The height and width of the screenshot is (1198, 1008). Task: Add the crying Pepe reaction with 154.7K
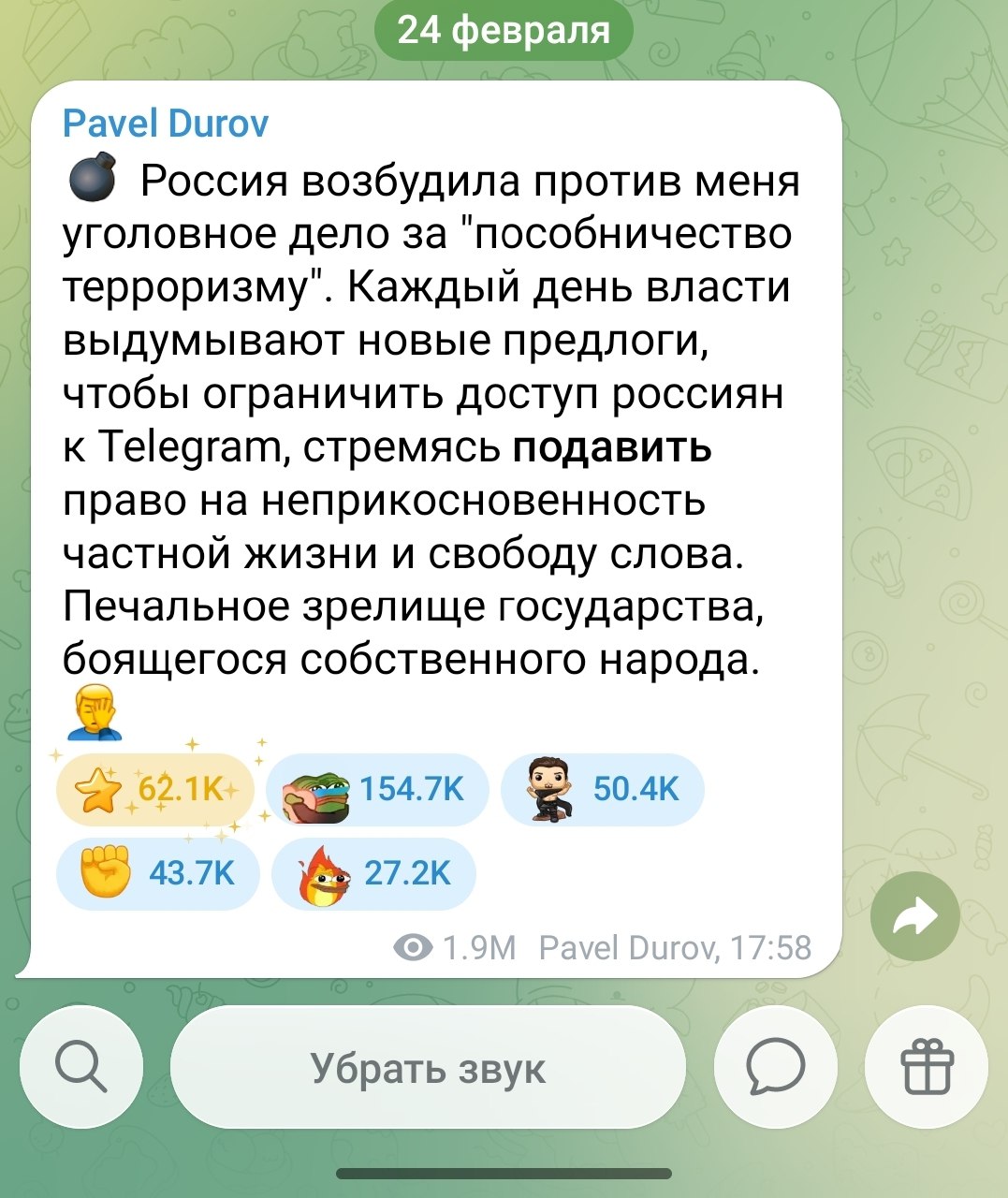tap(378, 790)
